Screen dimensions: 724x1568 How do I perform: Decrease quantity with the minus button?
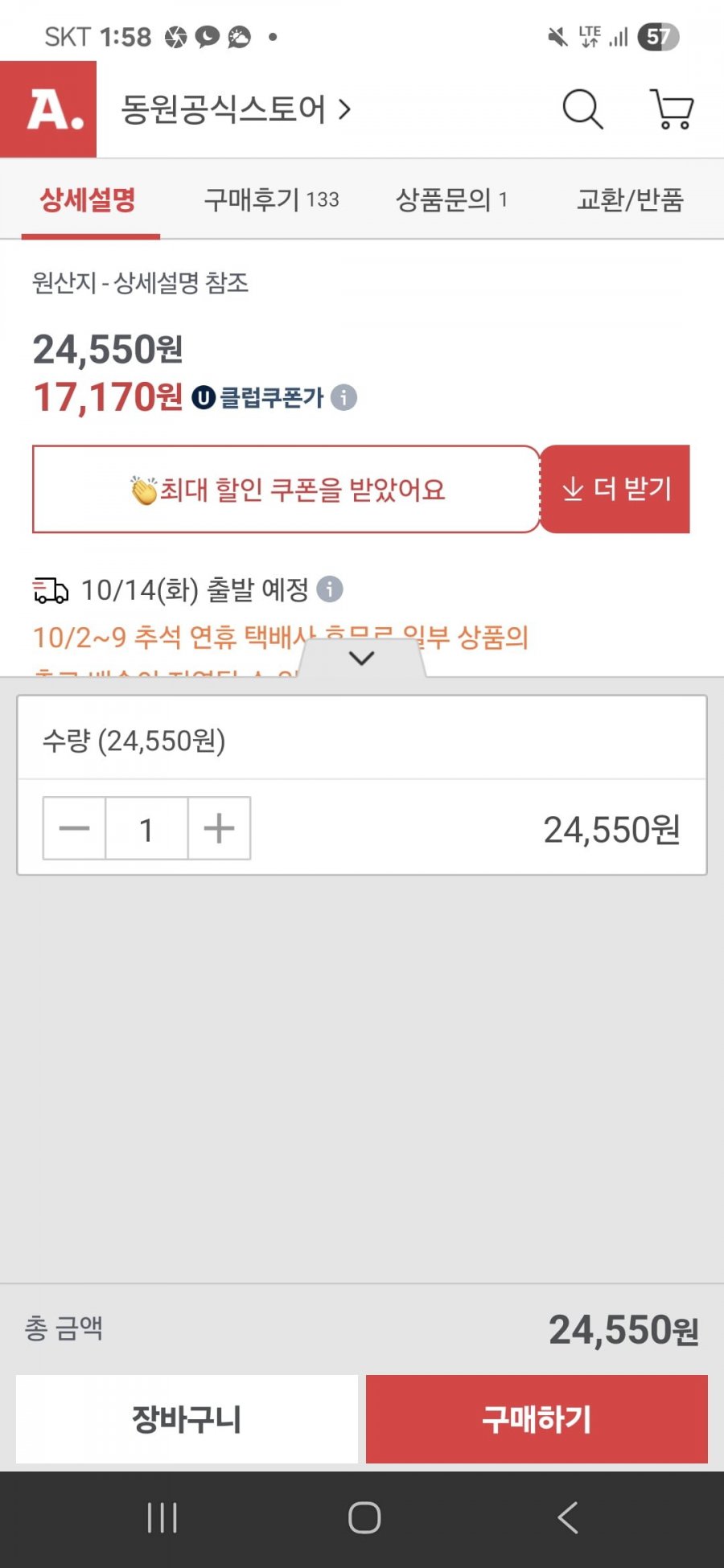point(74,828)
